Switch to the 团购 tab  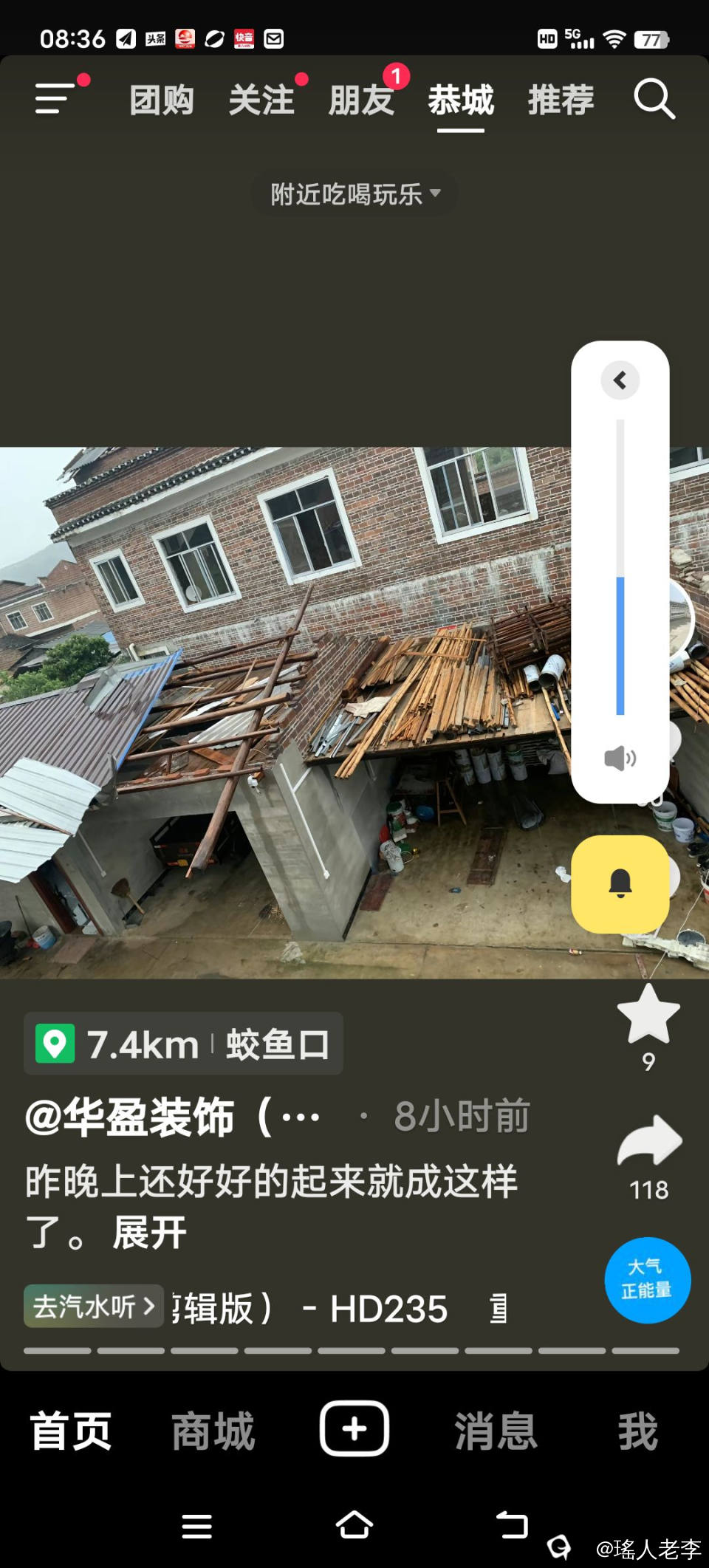click(x=162, y=100)
